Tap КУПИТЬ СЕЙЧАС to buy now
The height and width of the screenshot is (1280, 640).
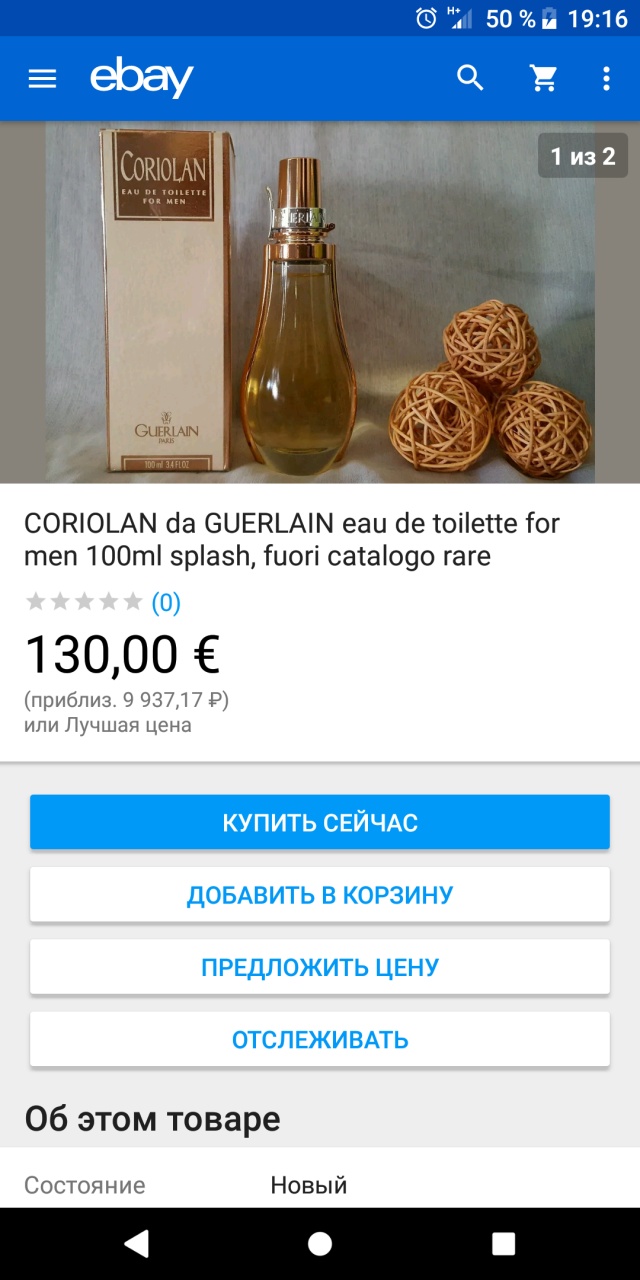point(320,823)
